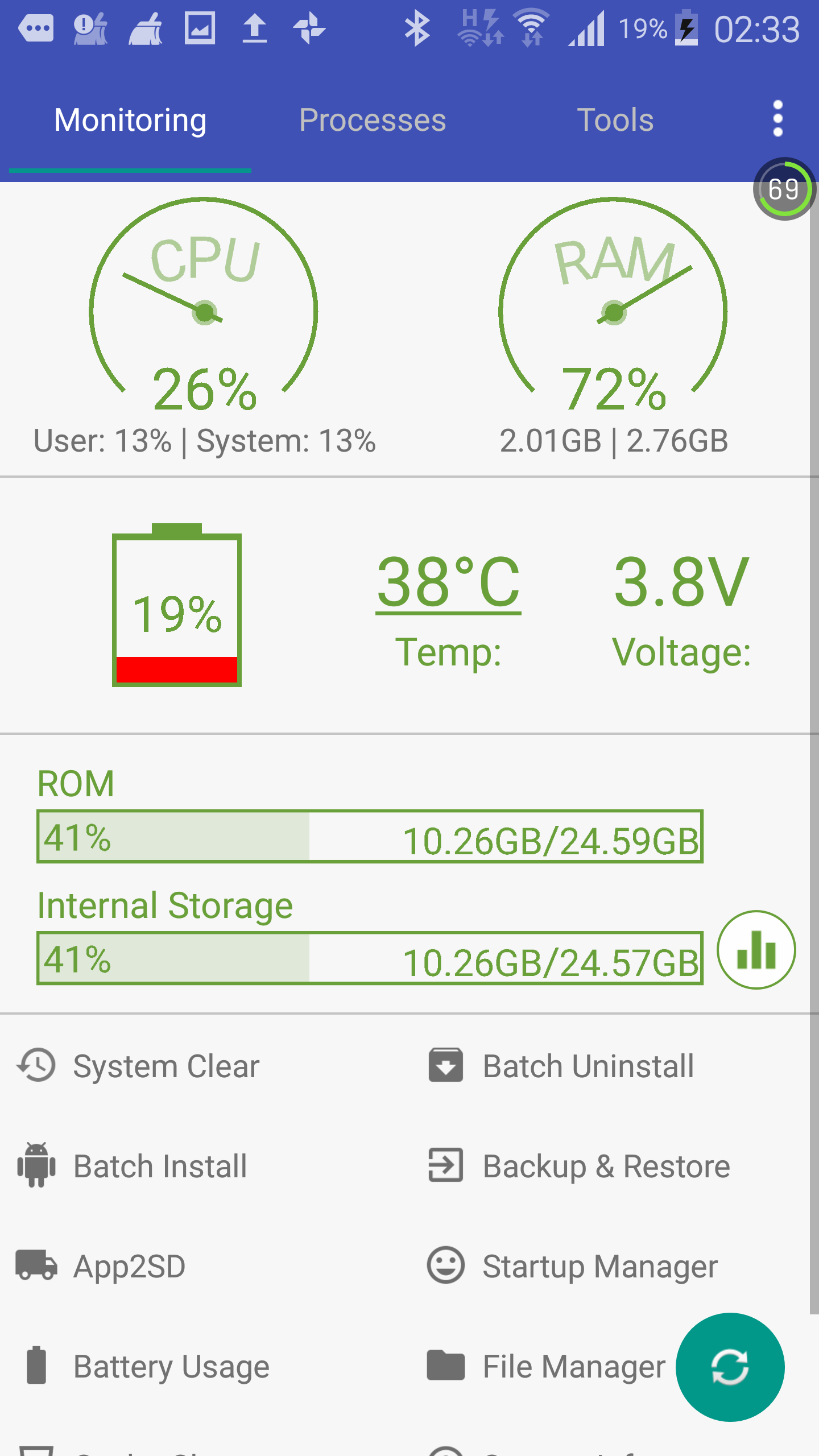Switch to the Processes tab
The image size is (819, 1456).
click(373, 120)
